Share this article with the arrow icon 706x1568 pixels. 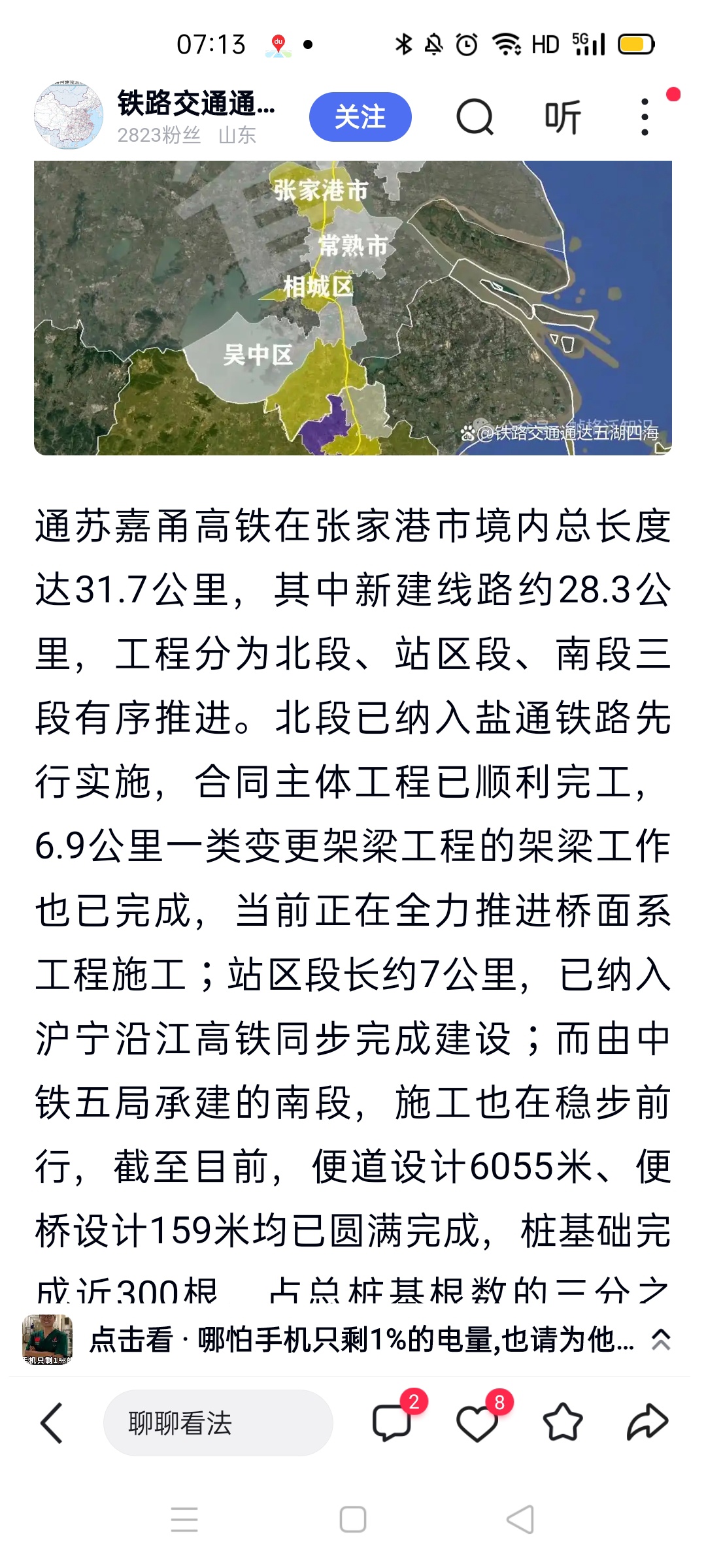647,1422
